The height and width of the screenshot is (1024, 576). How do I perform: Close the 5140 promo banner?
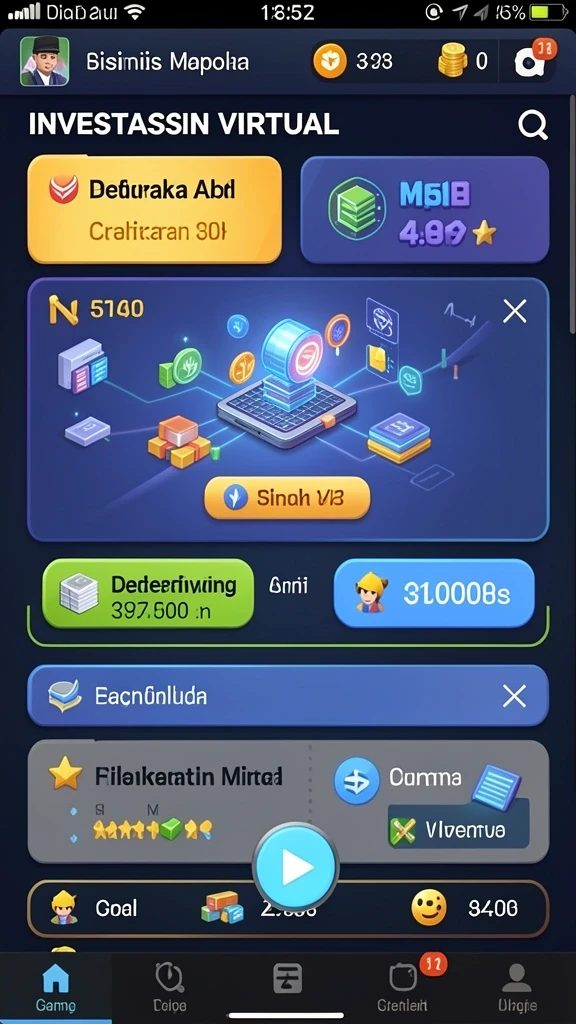(515, 312)
